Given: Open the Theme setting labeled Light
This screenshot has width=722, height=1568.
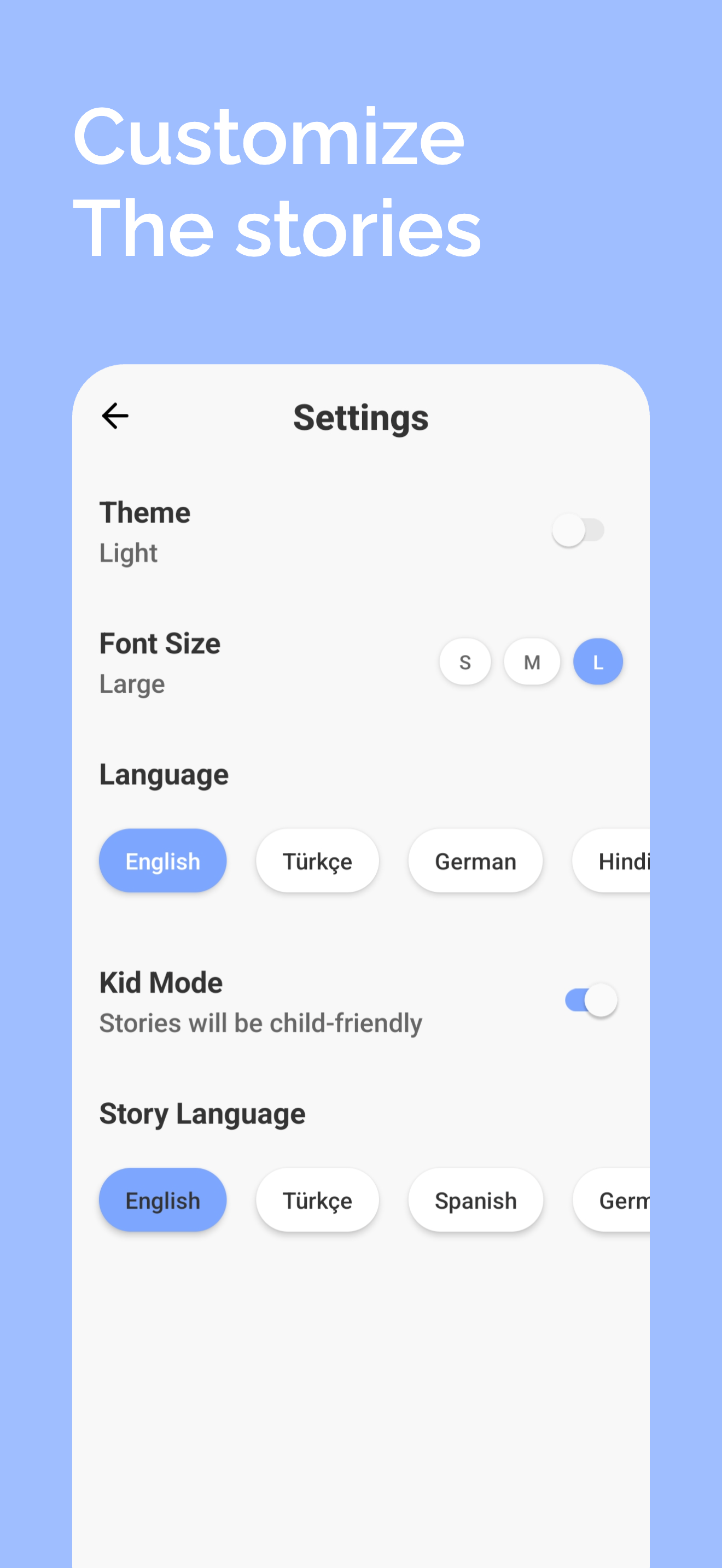Looking at the screenshot, I should pos(129,552).
